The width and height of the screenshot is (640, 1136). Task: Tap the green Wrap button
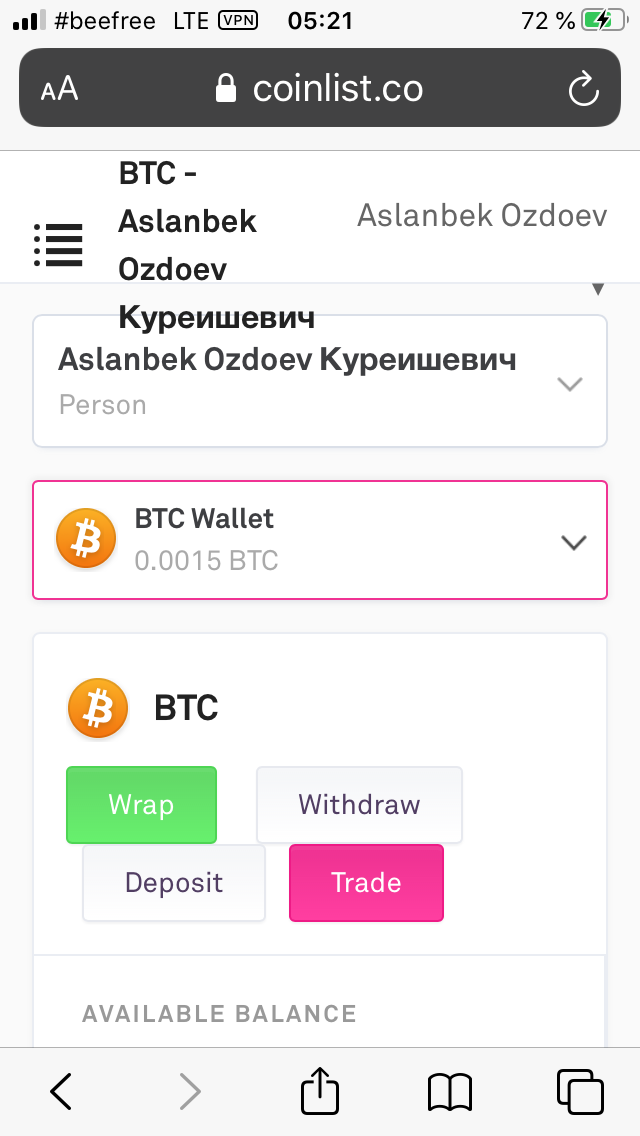[141, 805]
